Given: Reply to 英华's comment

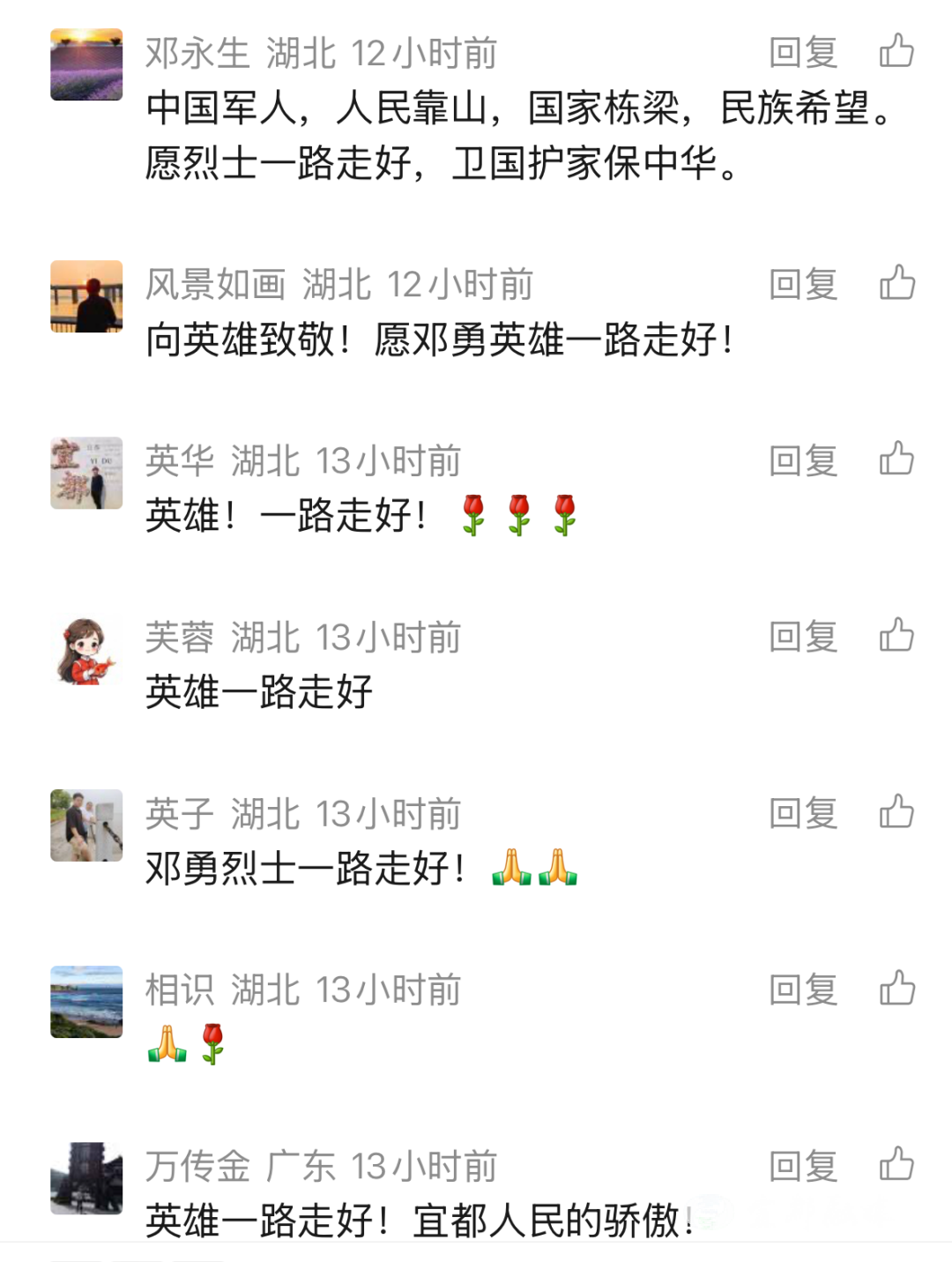Looking at the screenshot, I should pos(803,461).
